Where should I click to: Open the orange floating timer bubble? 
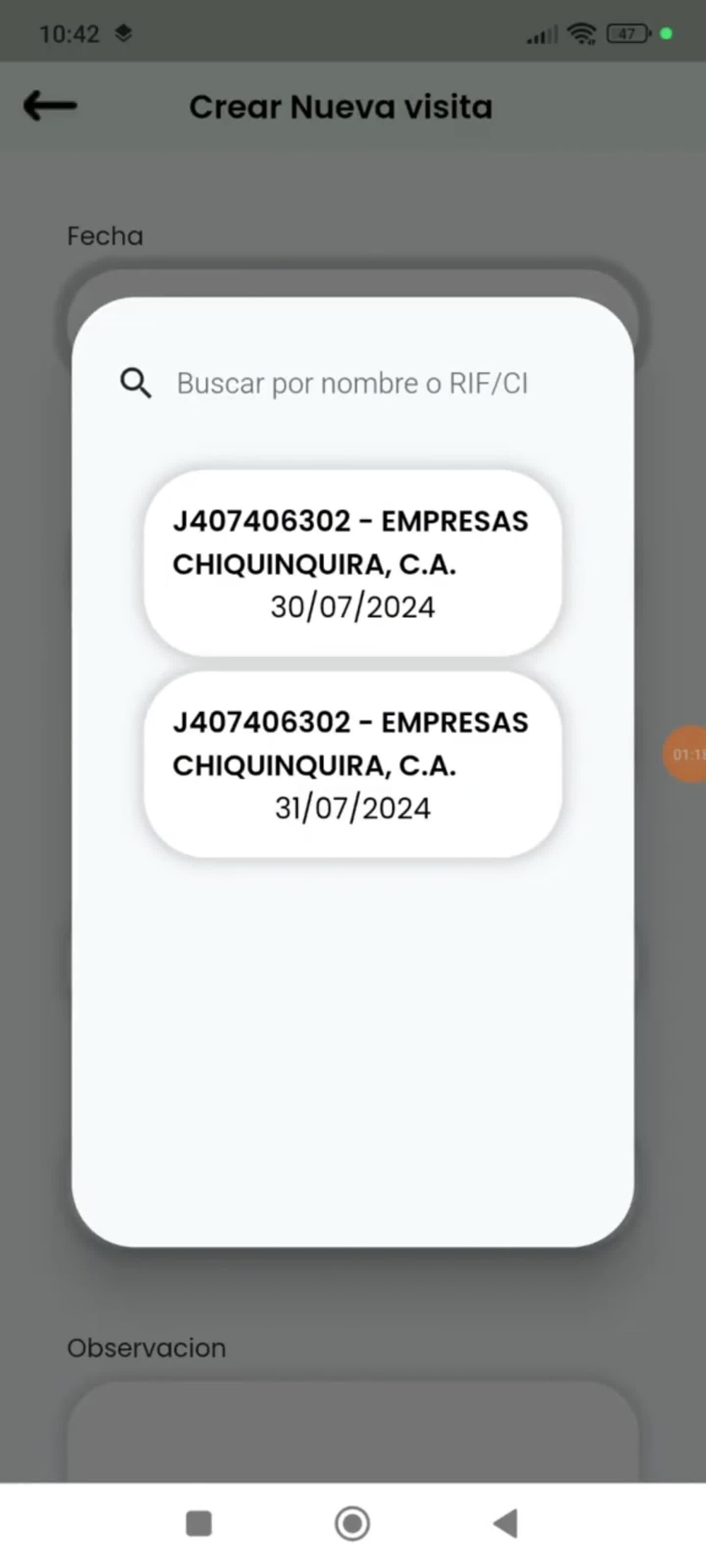click(x=685, y=754)
